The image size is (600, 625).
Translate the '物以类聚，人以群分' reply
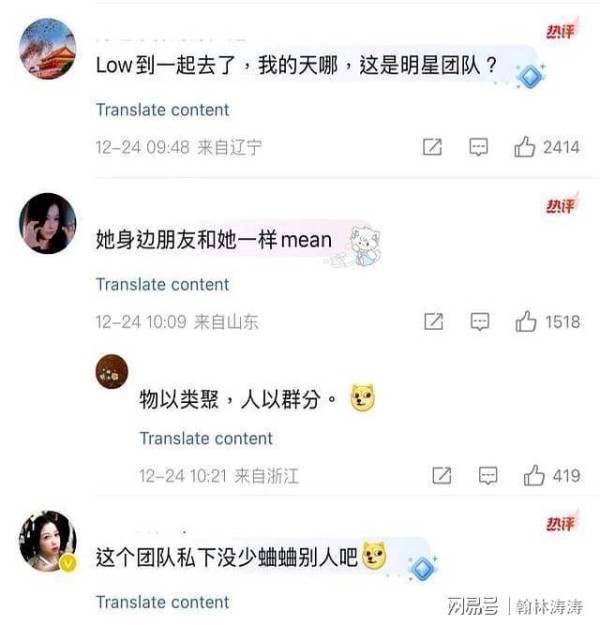tap(206, 439)
